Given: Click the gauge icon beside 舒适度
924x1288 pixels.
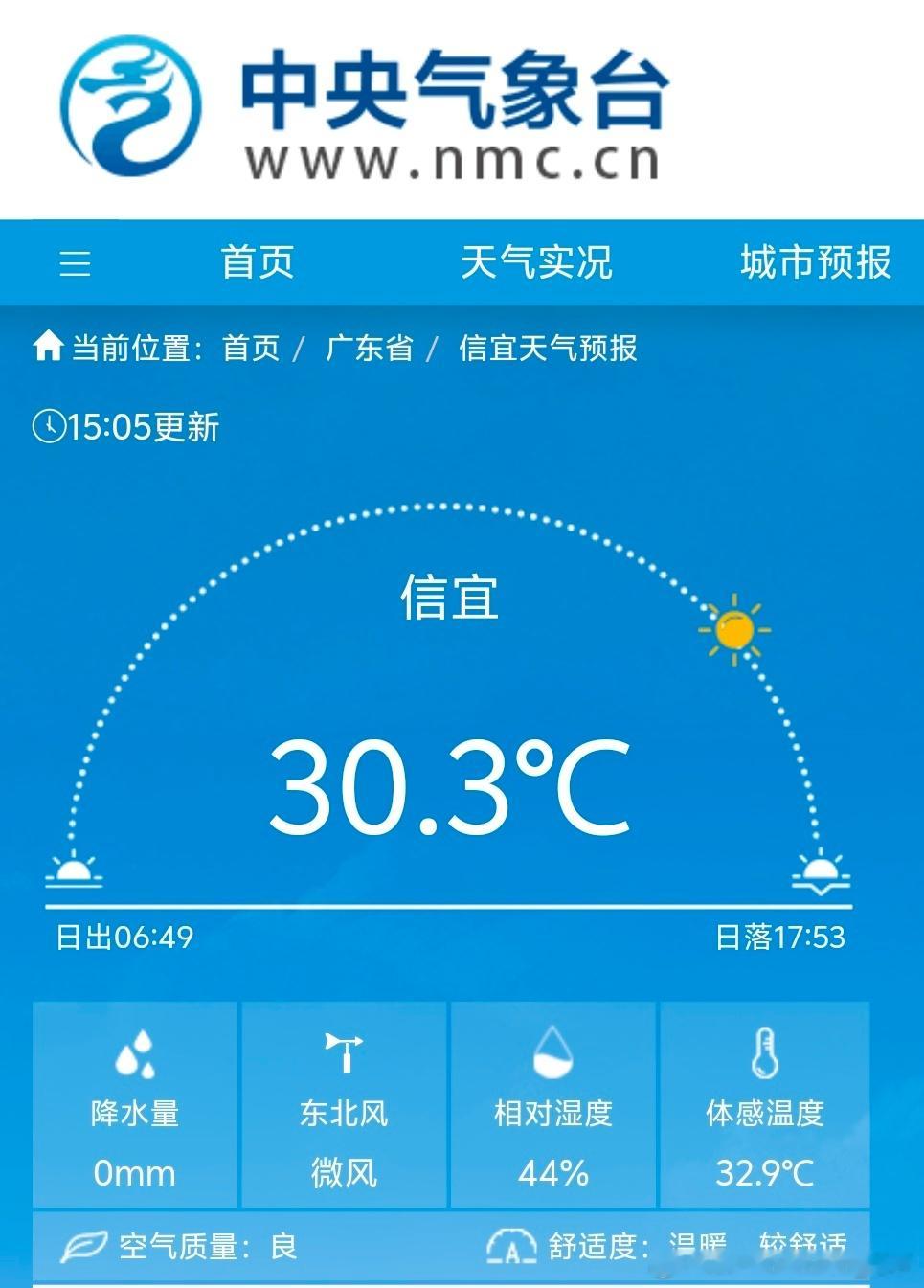Looking at the screenshot, I should point(513,1246).
